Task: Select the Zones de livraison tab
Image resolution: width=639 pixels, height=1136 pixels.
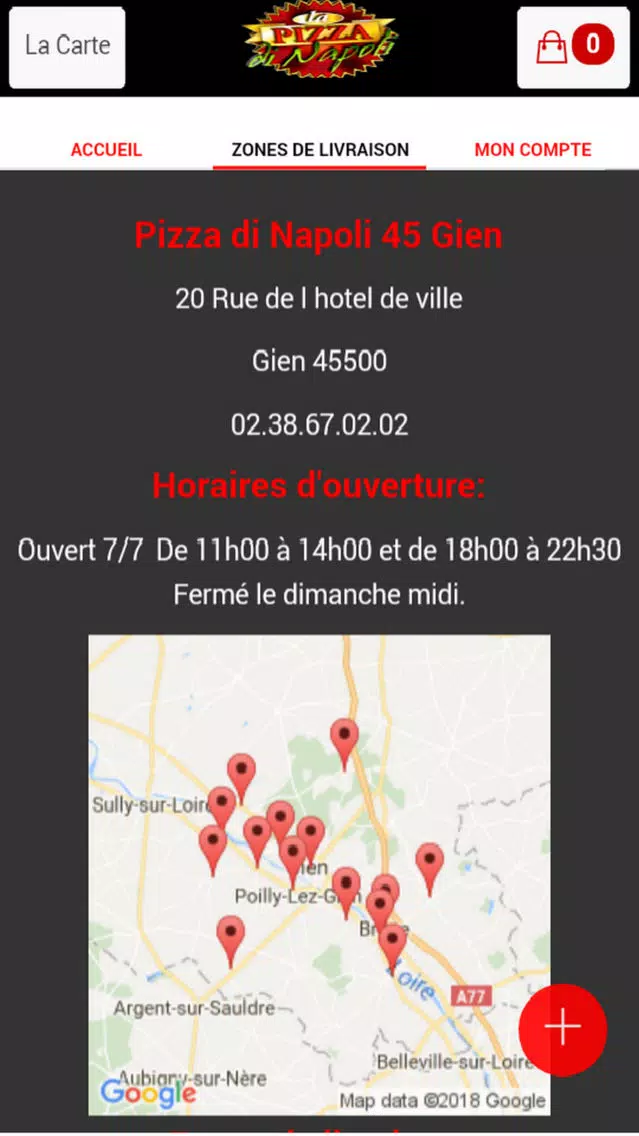Action: 320,150
